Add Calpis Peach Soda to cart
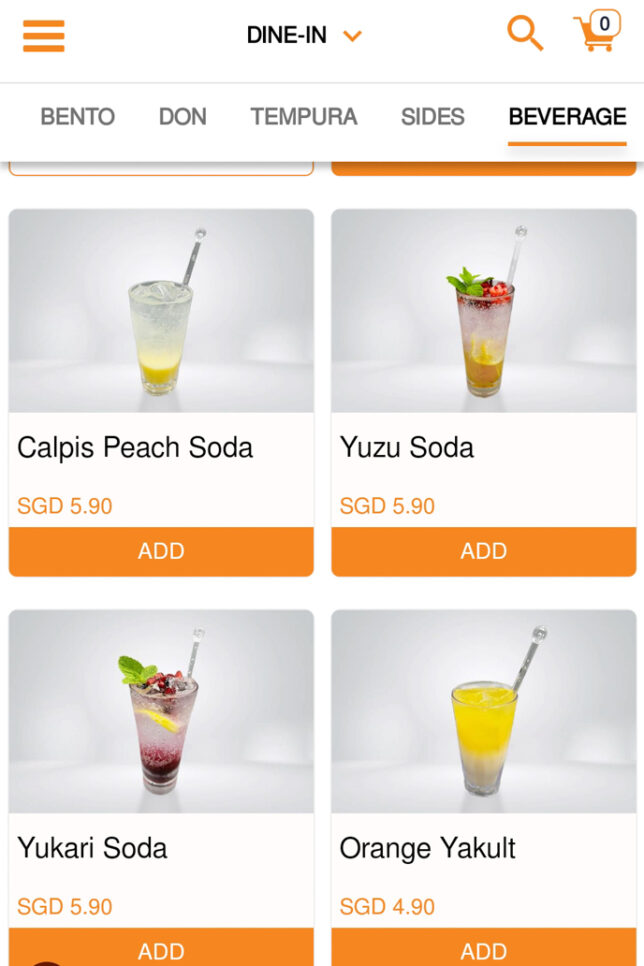The height and width of the screenshot is (966, 644). (x=161, y=551)
